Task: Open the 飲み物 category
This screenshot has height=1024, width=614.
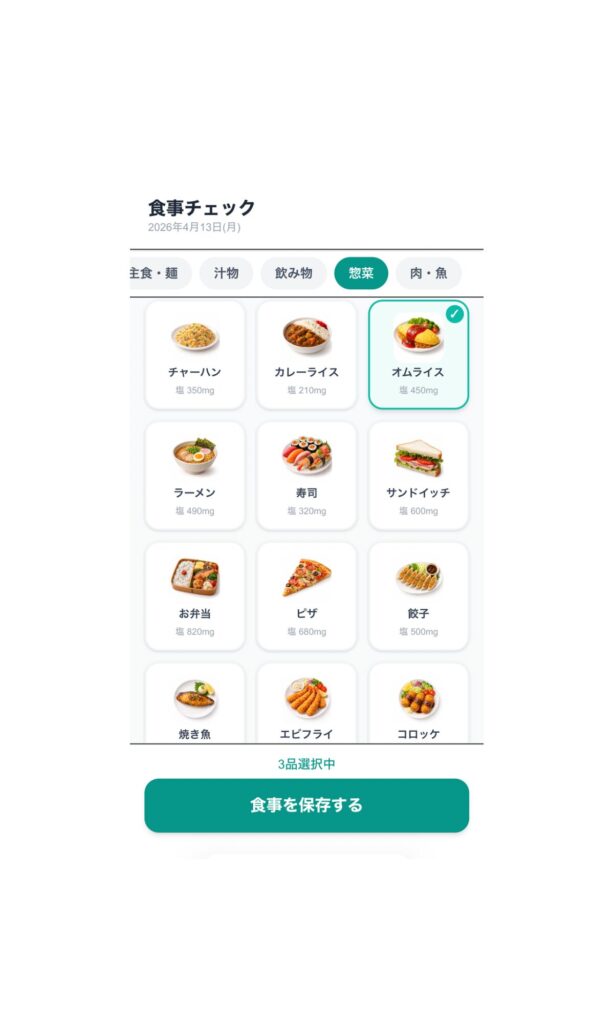Action: [x=294, y=273]
